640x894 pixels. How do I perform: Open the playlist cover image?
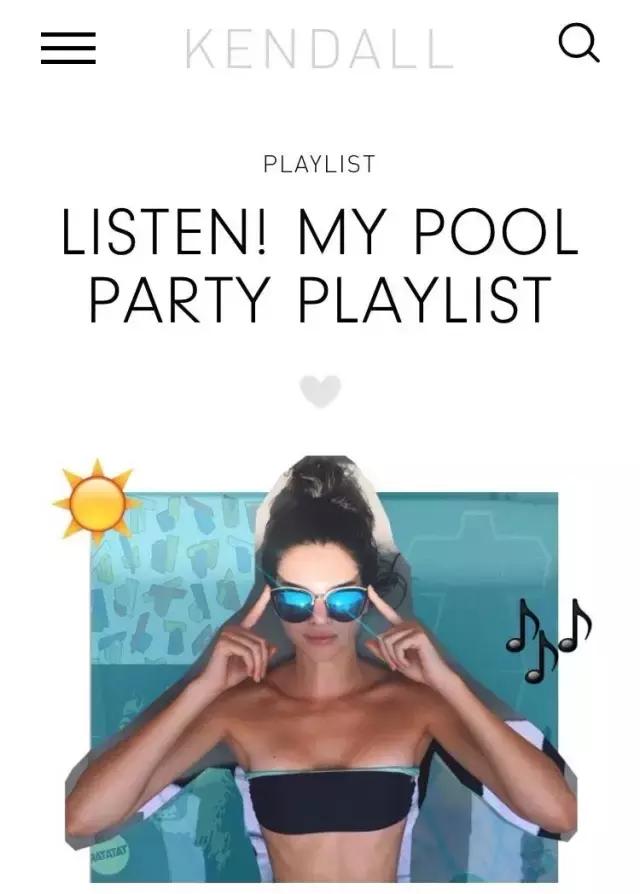(x=320, y=680)
